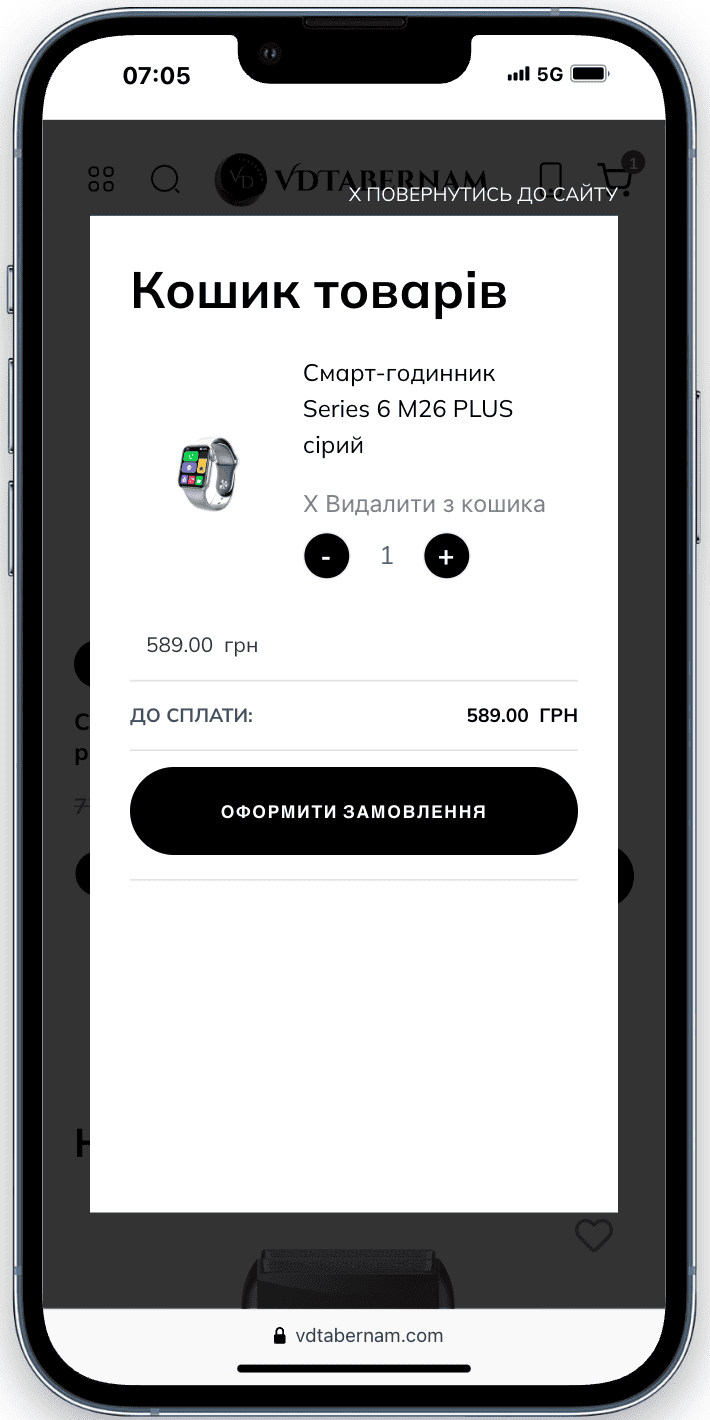Image resolution: width=710 pixels, height=1420 pixels.
Task: Open the Series 6 M26 PLUS product image
Action: 207,474
